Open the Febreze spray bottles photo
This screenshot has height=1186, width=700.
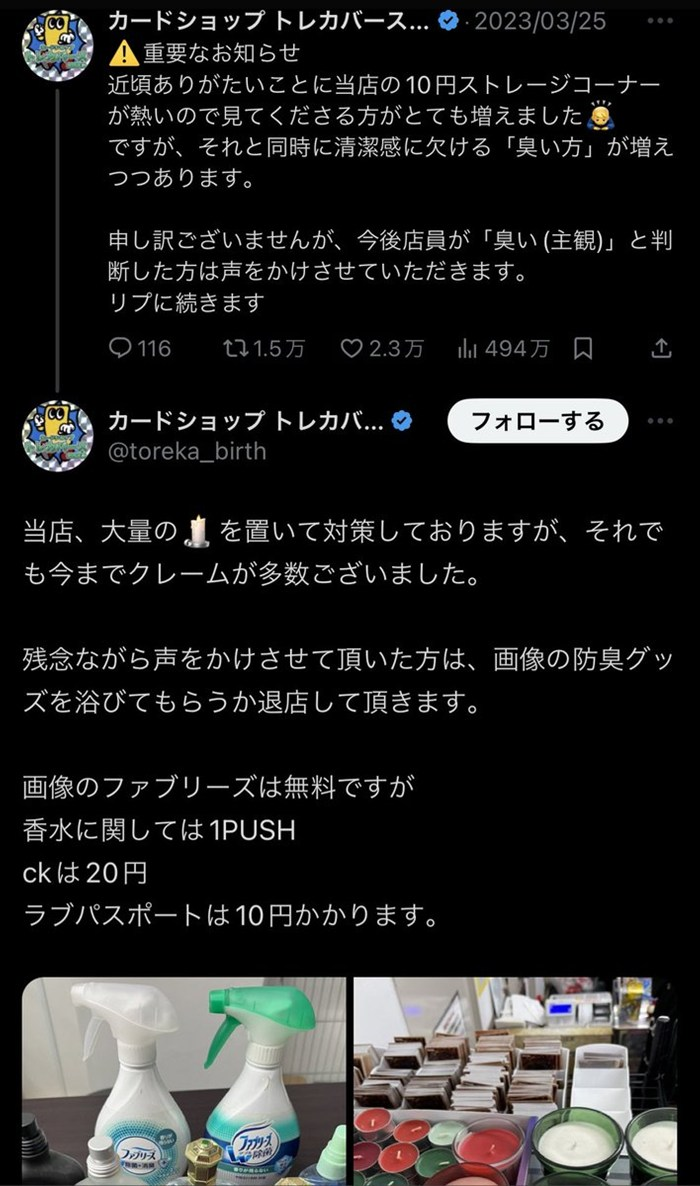point(184,1081)
